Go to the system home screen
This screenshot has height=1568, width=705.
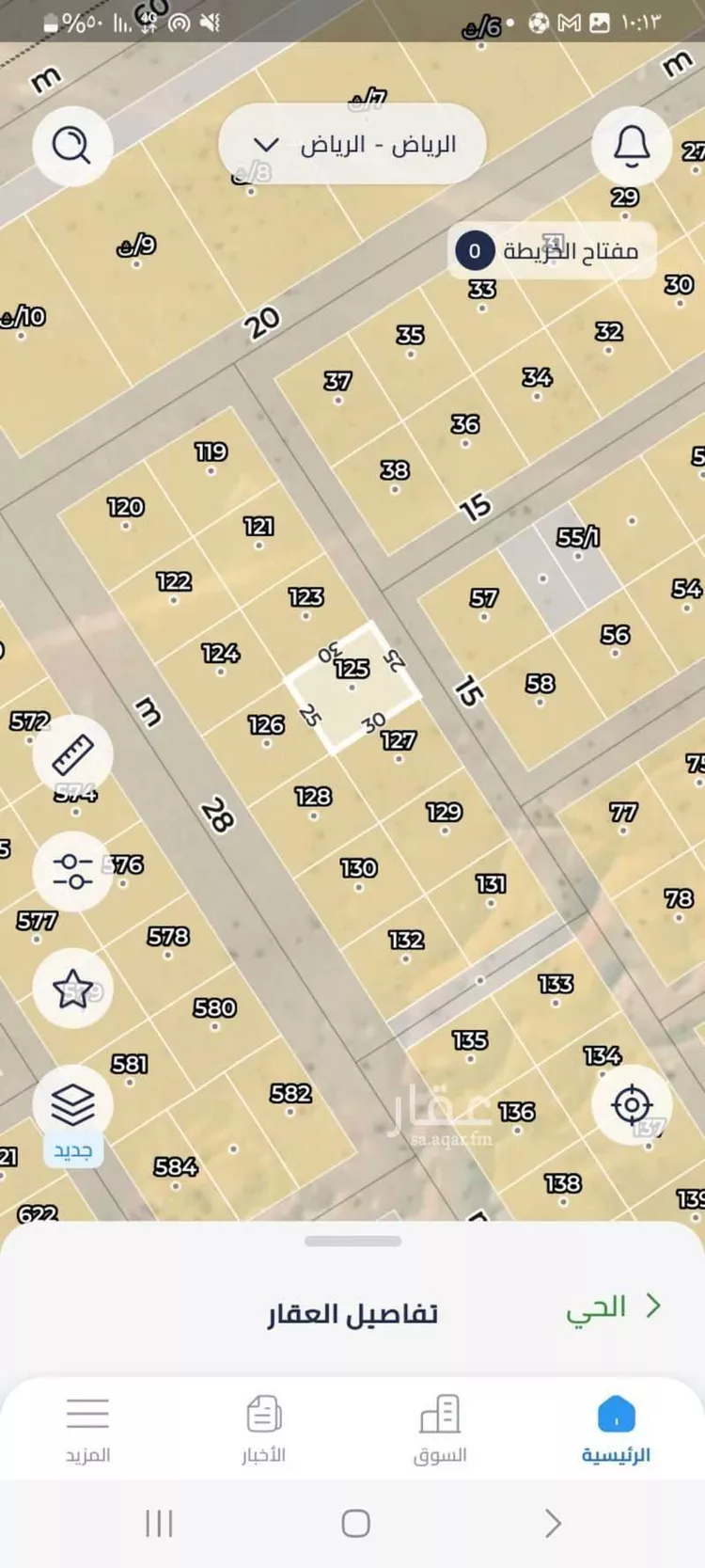(x=355, y=1523)
